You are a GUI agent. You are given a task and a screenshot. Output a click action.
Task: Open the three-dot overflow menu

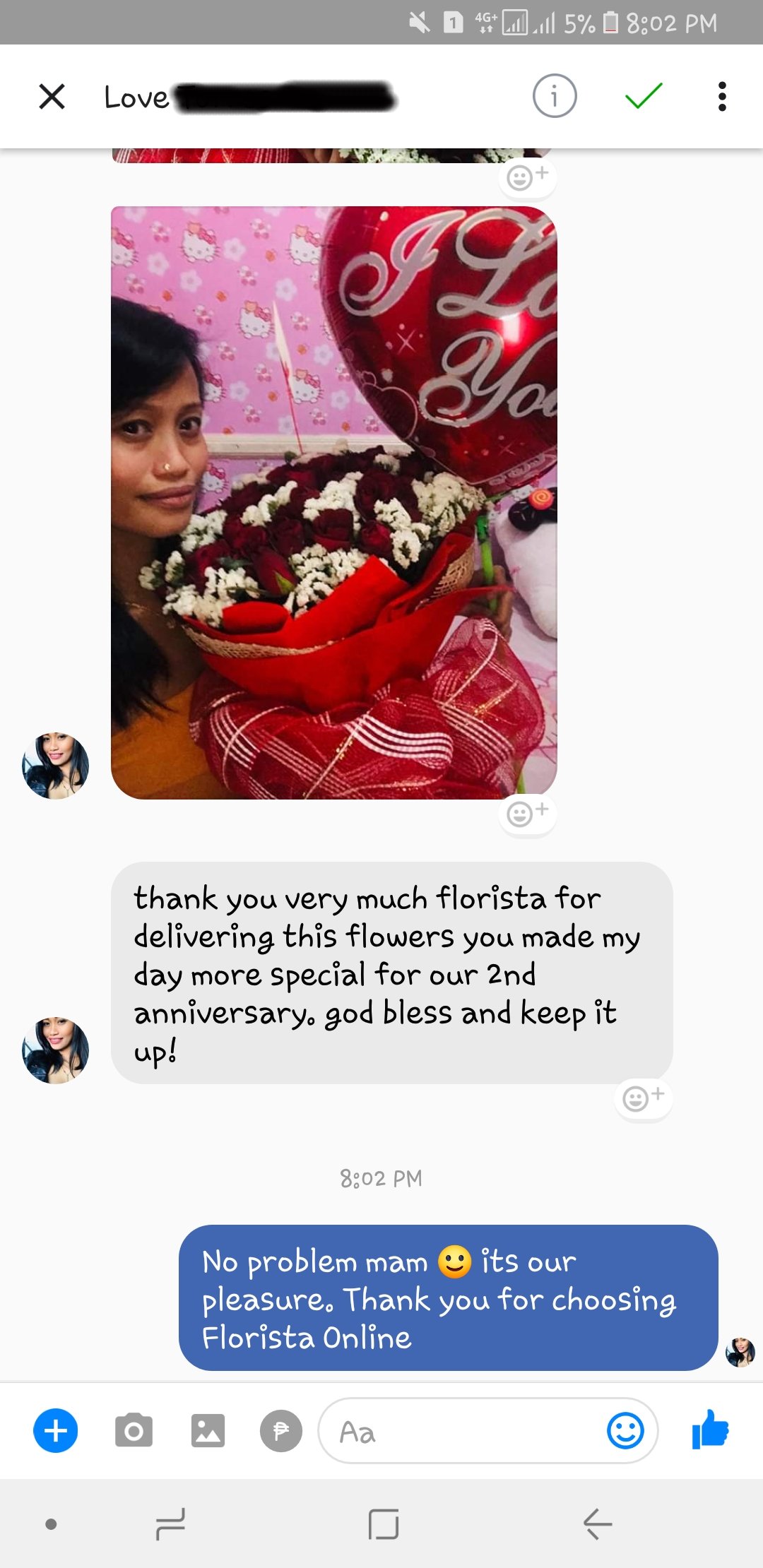click(721, 96)
